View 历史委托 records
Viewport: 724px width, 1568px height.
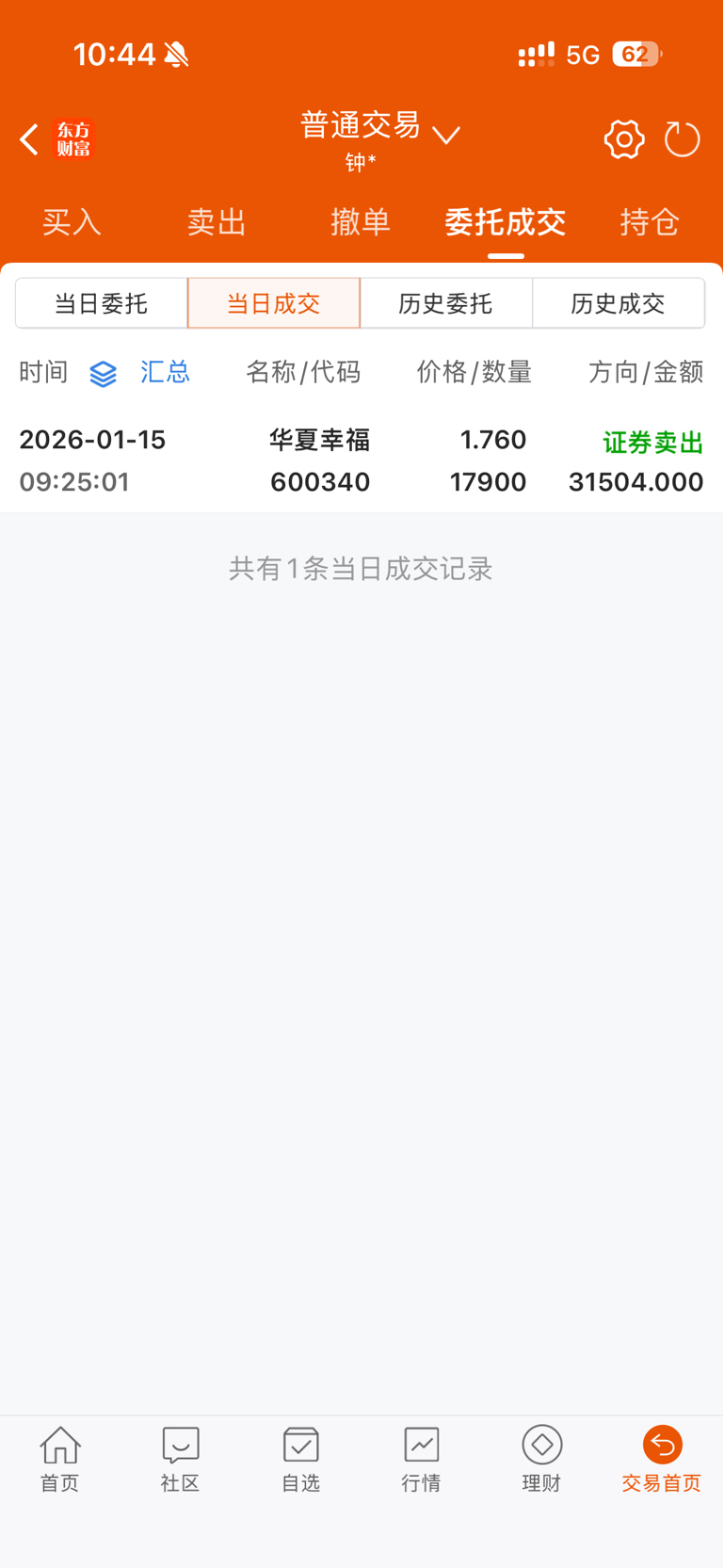446,303
